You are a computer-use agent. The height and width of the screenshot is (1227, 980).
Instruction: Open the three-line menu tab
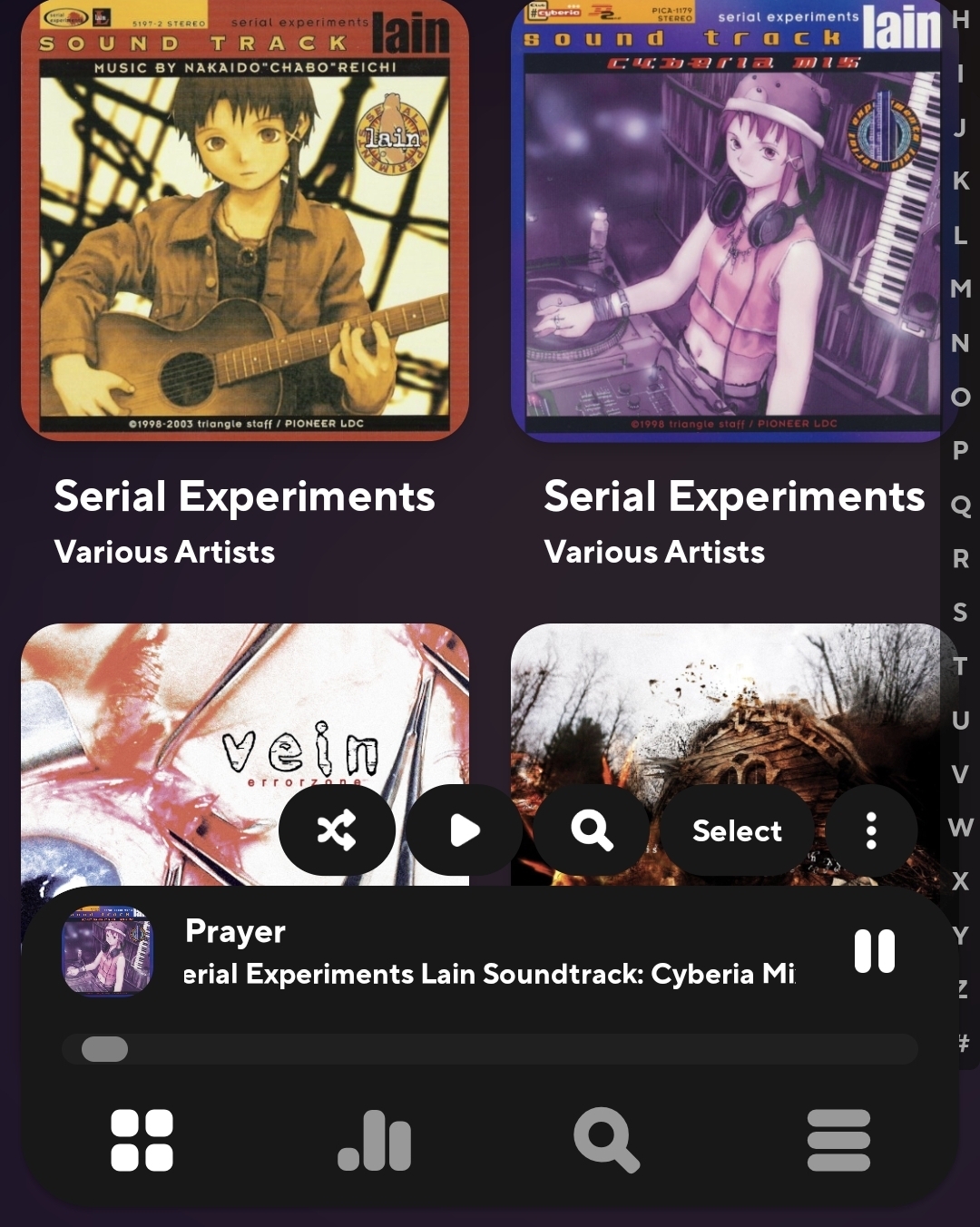coord(838,1140)
